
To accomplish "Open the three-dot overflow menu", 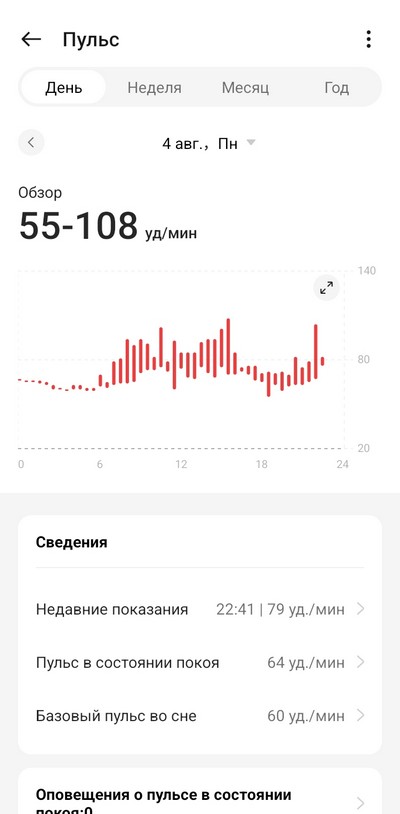I will (368, 39).
